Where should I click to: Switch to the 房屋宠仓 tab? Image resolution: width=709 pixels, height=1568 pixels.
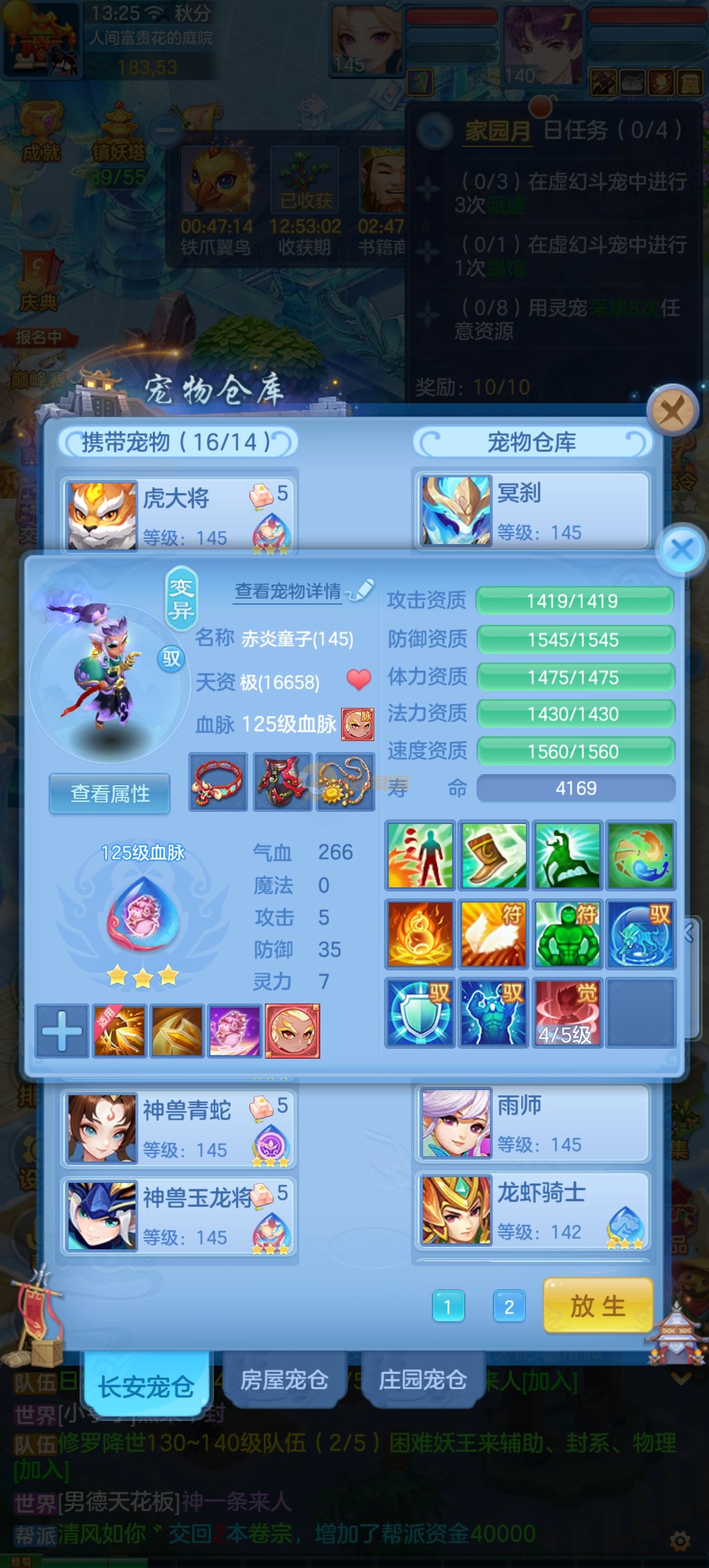point(284,1379)
